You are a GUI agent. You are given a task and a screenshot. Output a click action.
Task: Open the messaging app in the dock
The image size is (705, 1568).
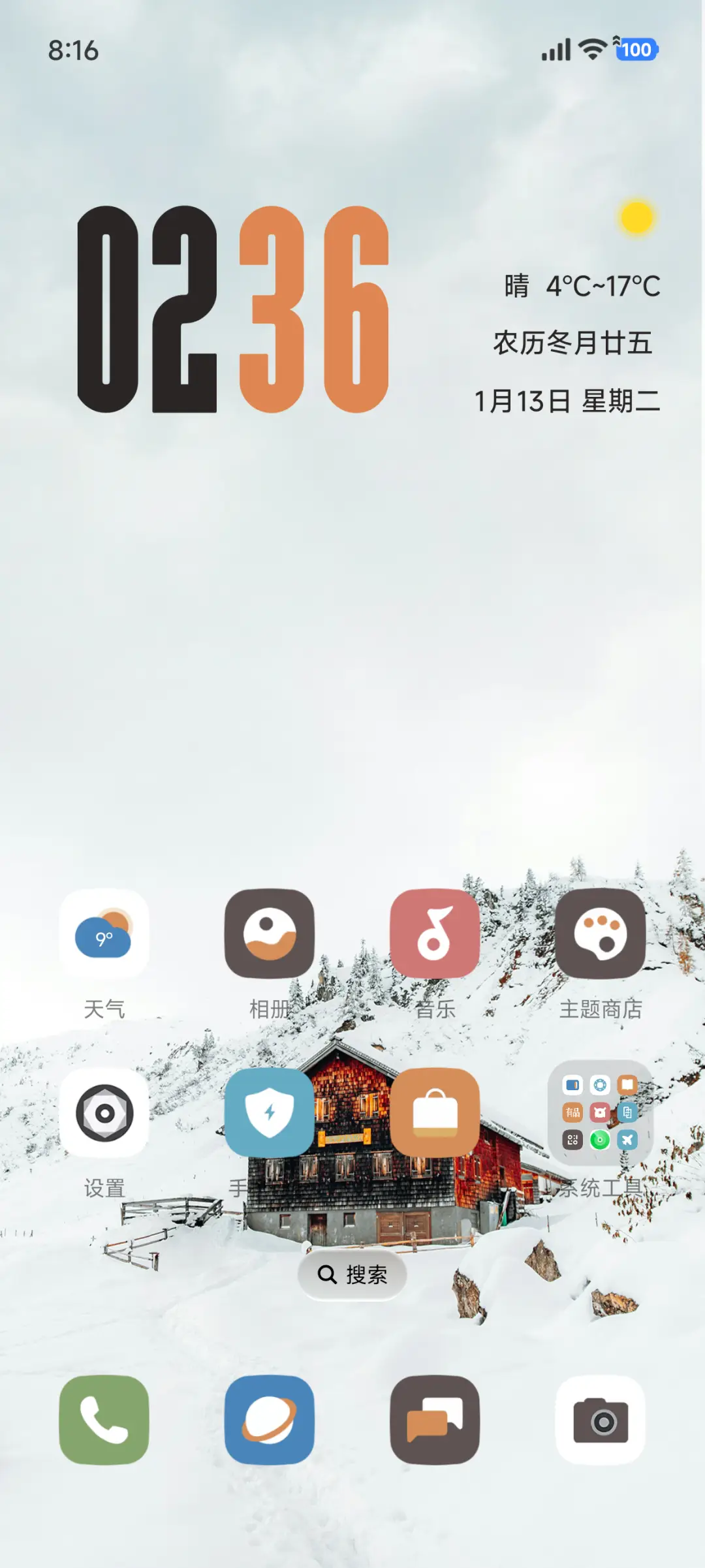(x=436, y=1423)
